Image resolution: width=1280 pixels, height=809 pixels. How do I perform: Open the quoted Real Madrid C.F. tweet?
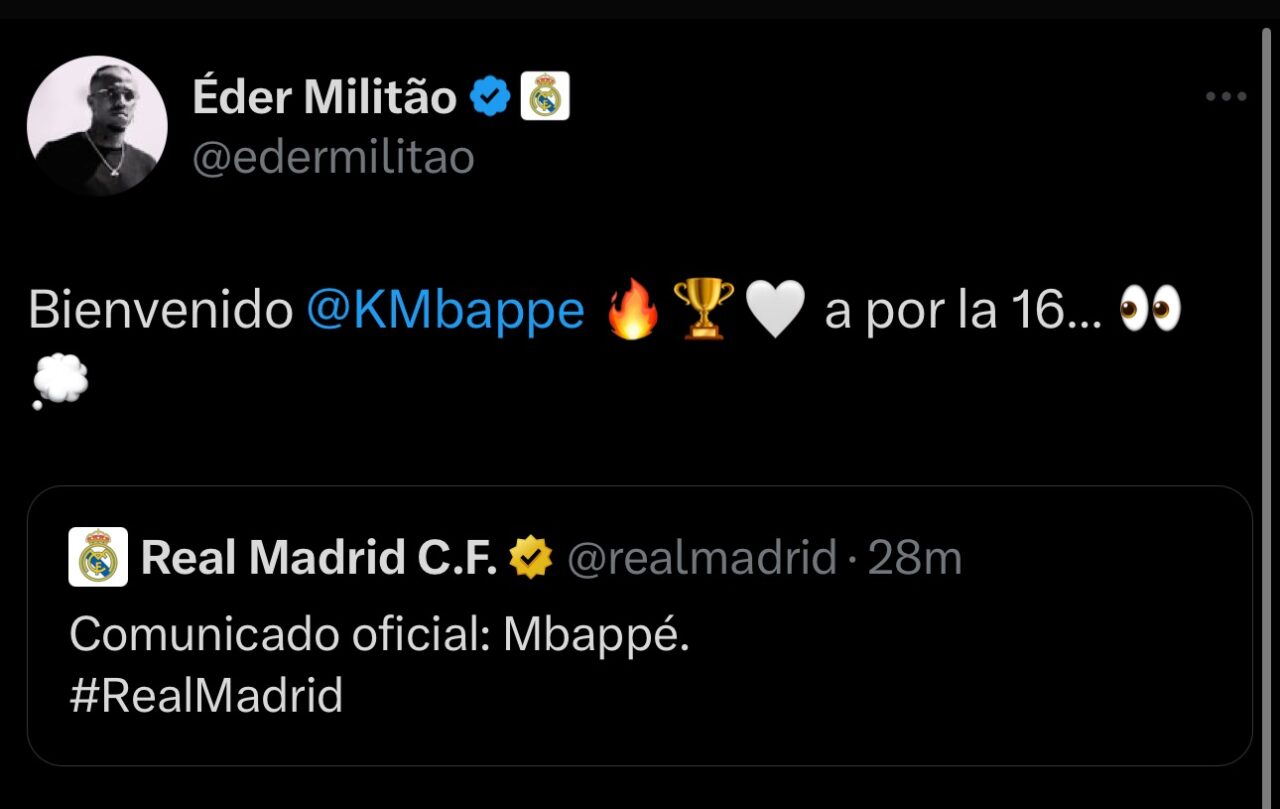click(640, 660)
